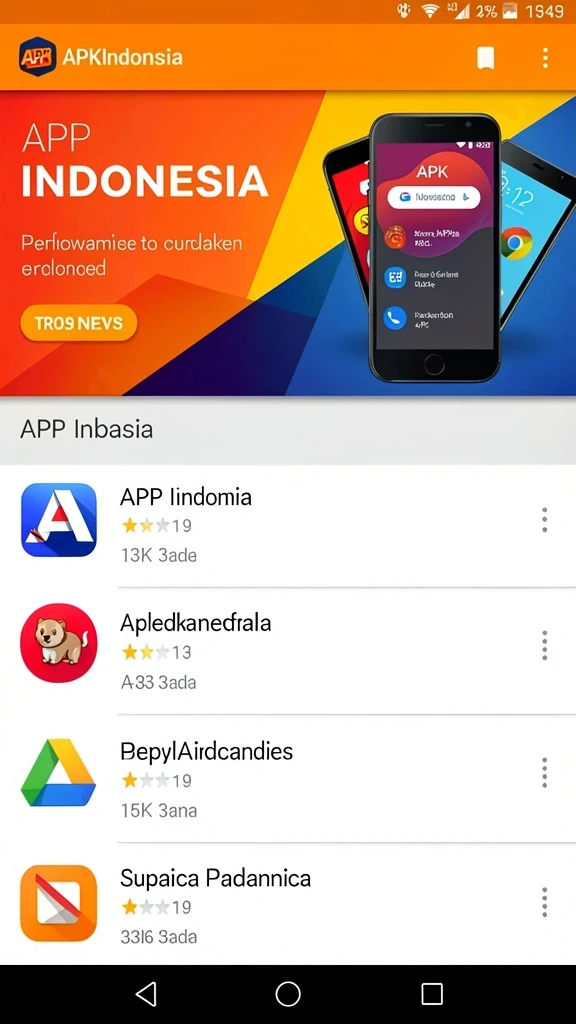Show more options for BepylAirdcandies
The height and width of the screenshot is (1024, 576).
coord(545,773)
